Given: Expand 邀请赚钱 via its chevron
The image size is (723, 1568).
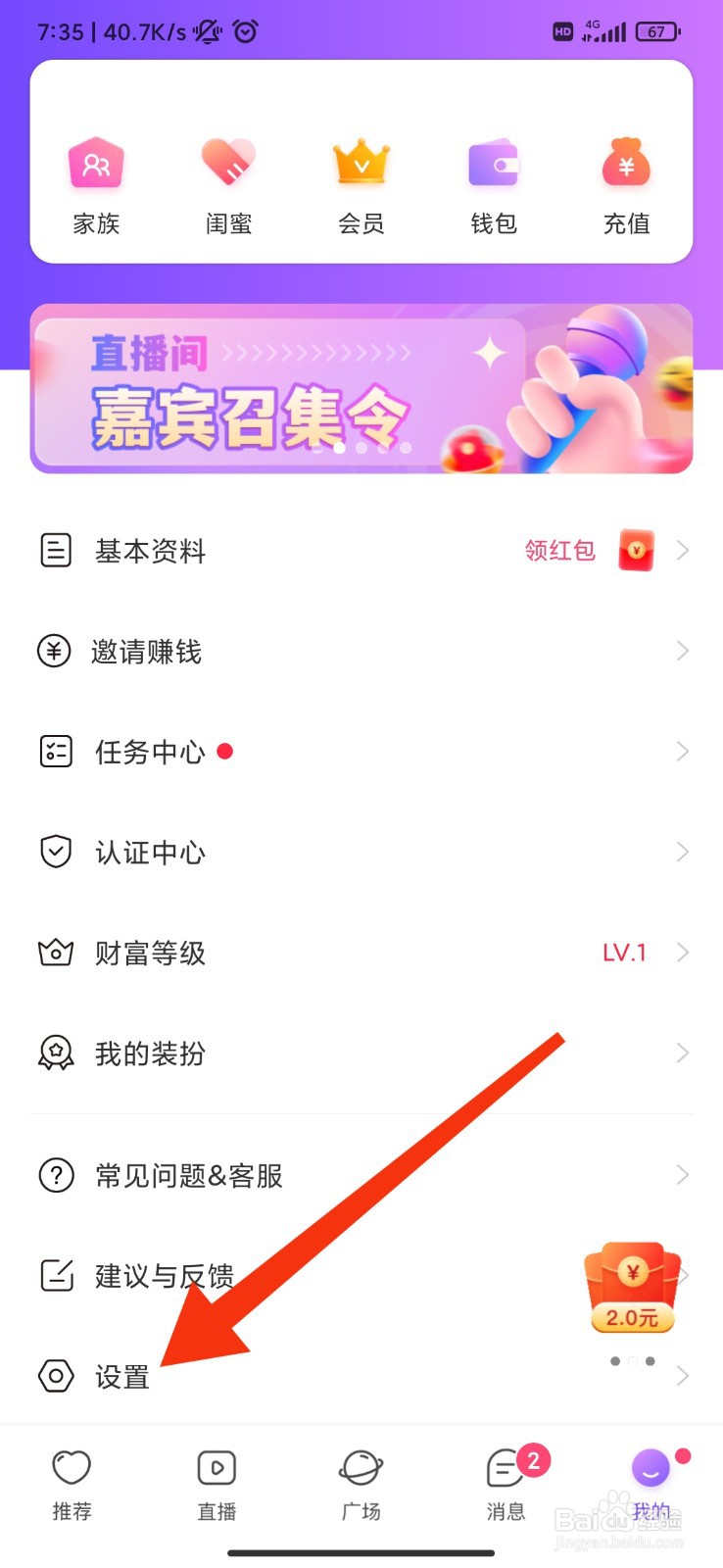Looking at the screenshot, I should click(x=683, y=651).
